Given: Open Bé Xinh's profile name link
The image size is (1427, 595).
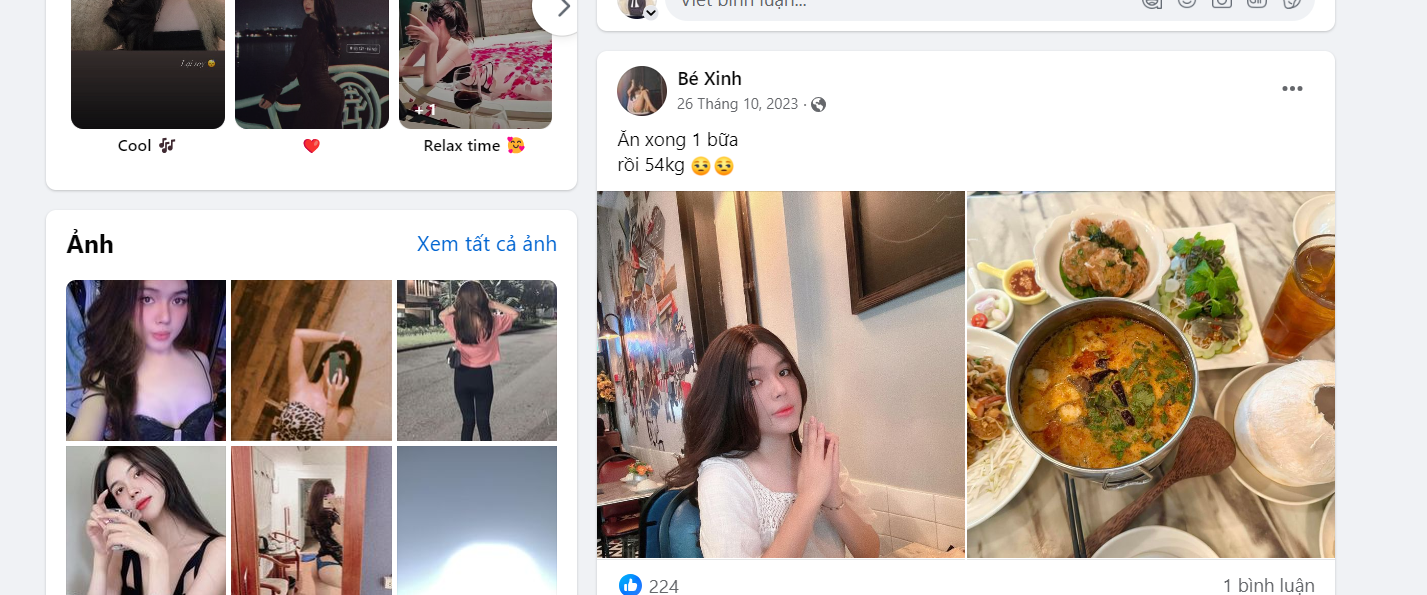Looking at the screenshot, I should (x=709, y=79).
